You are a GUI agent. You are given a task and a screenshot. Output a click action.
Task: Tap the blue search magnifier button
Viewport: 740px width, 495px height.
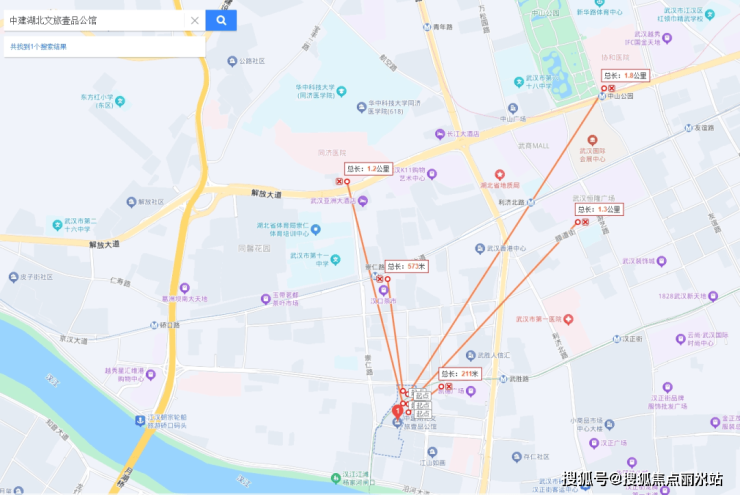pos(221,20)
